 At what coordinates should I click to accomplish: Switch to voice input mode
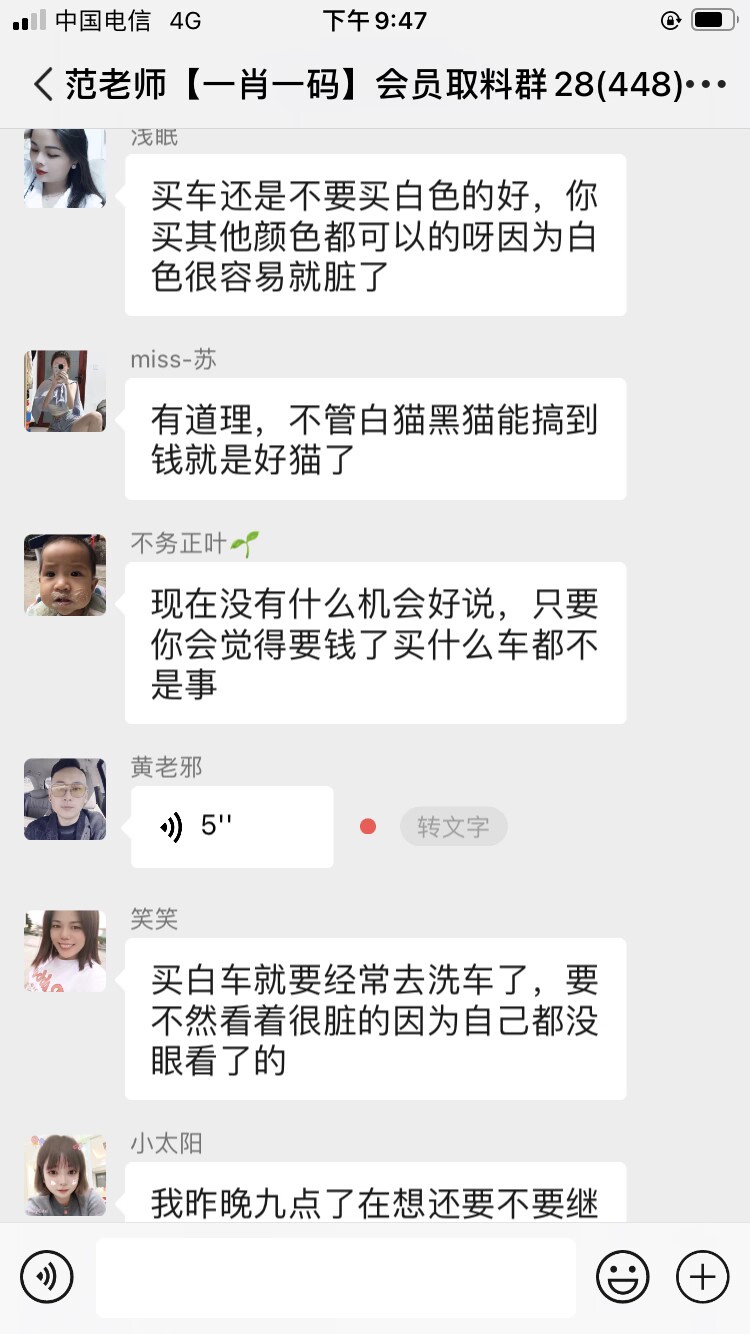pos(47,1277)
